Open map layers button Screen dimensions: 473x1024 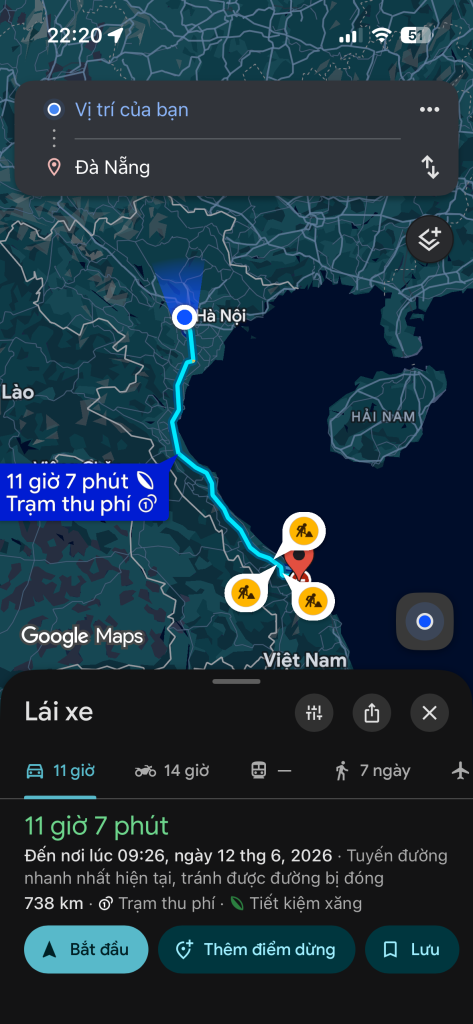click(430, 240)
